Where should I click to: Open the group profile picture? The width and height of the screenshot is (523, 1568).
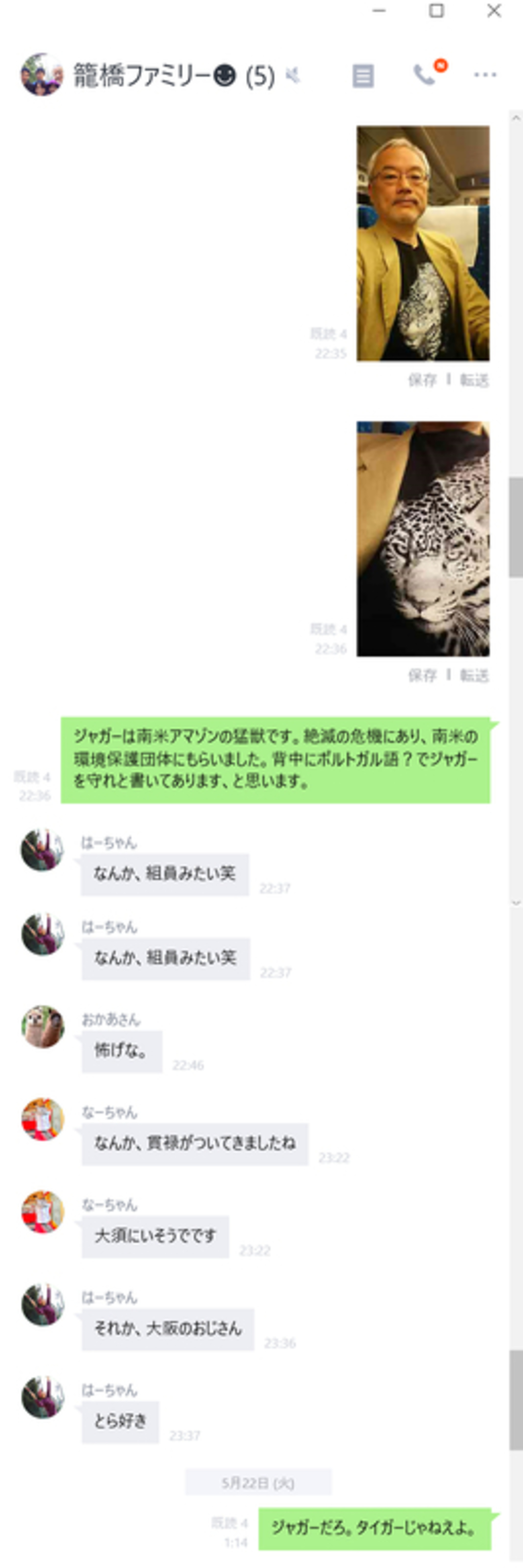[x=42, y=75]
